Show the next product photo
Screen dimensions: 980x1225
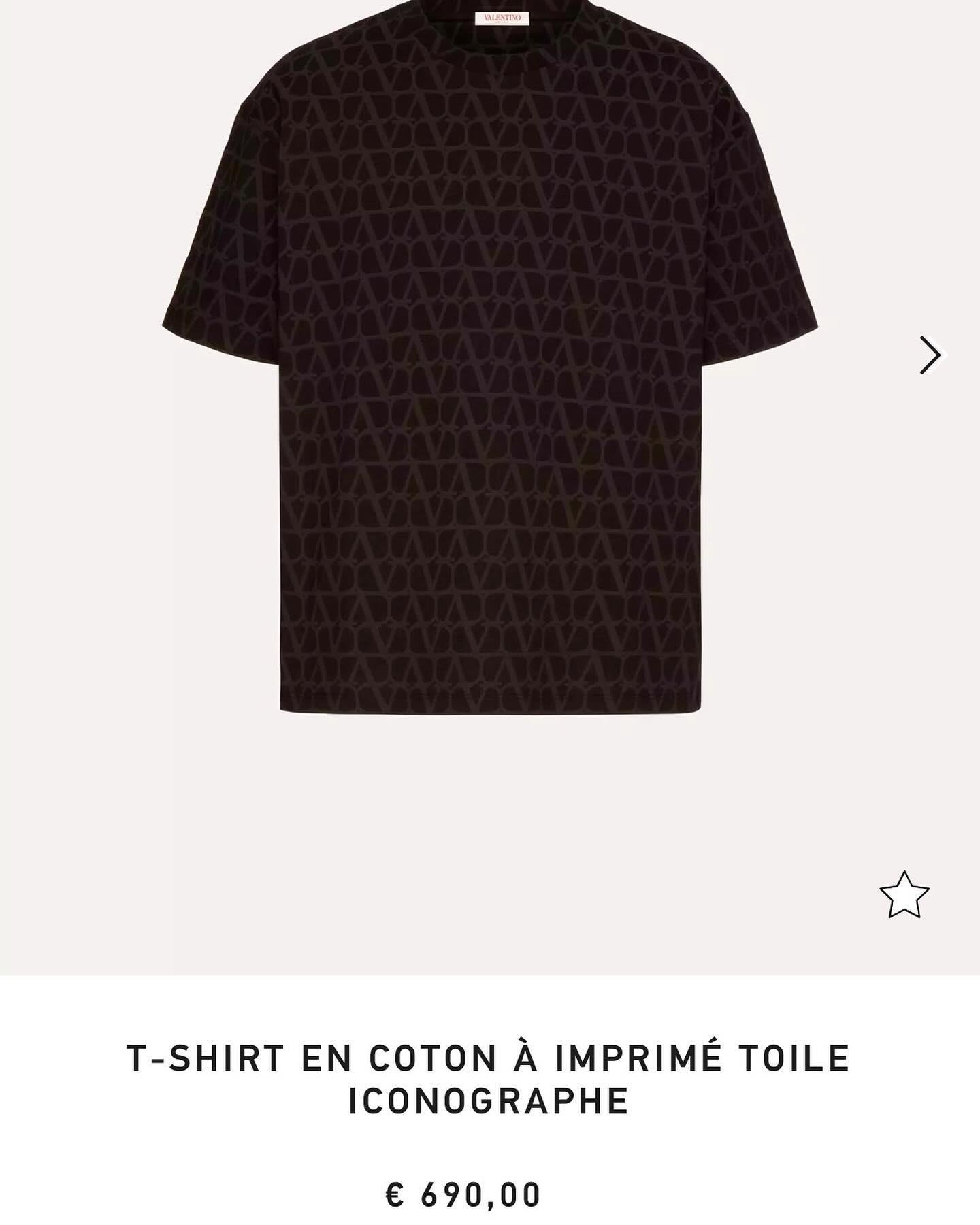tap(930, 355)
